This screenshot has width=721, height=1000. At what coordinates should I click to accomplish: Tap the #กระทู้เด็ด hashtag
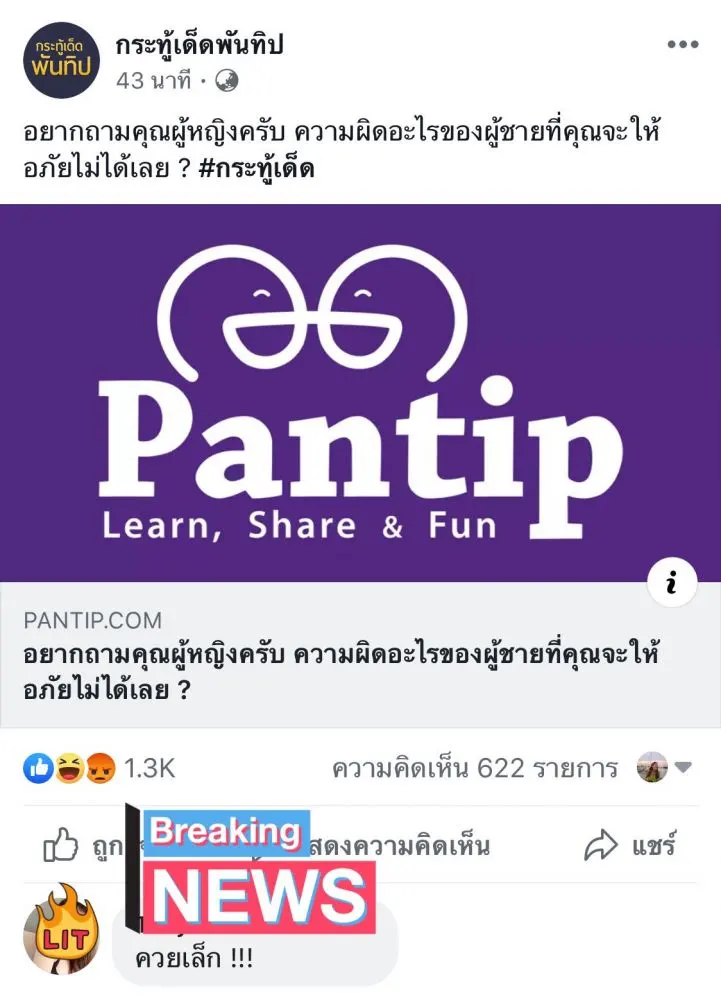[255, 168]
